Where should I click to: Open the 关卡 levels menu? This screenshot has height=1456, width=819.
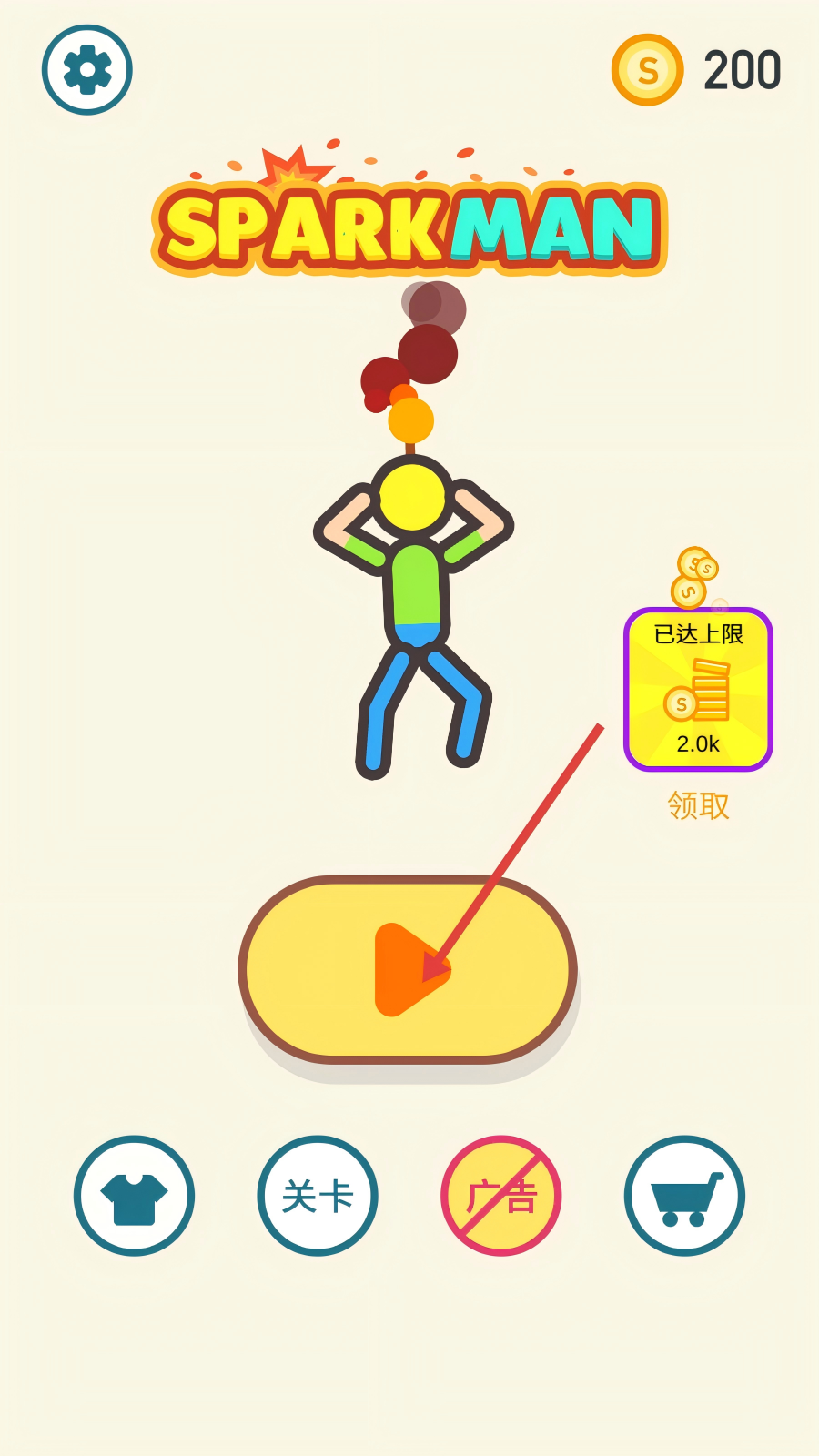click(x=318, y=1196)
